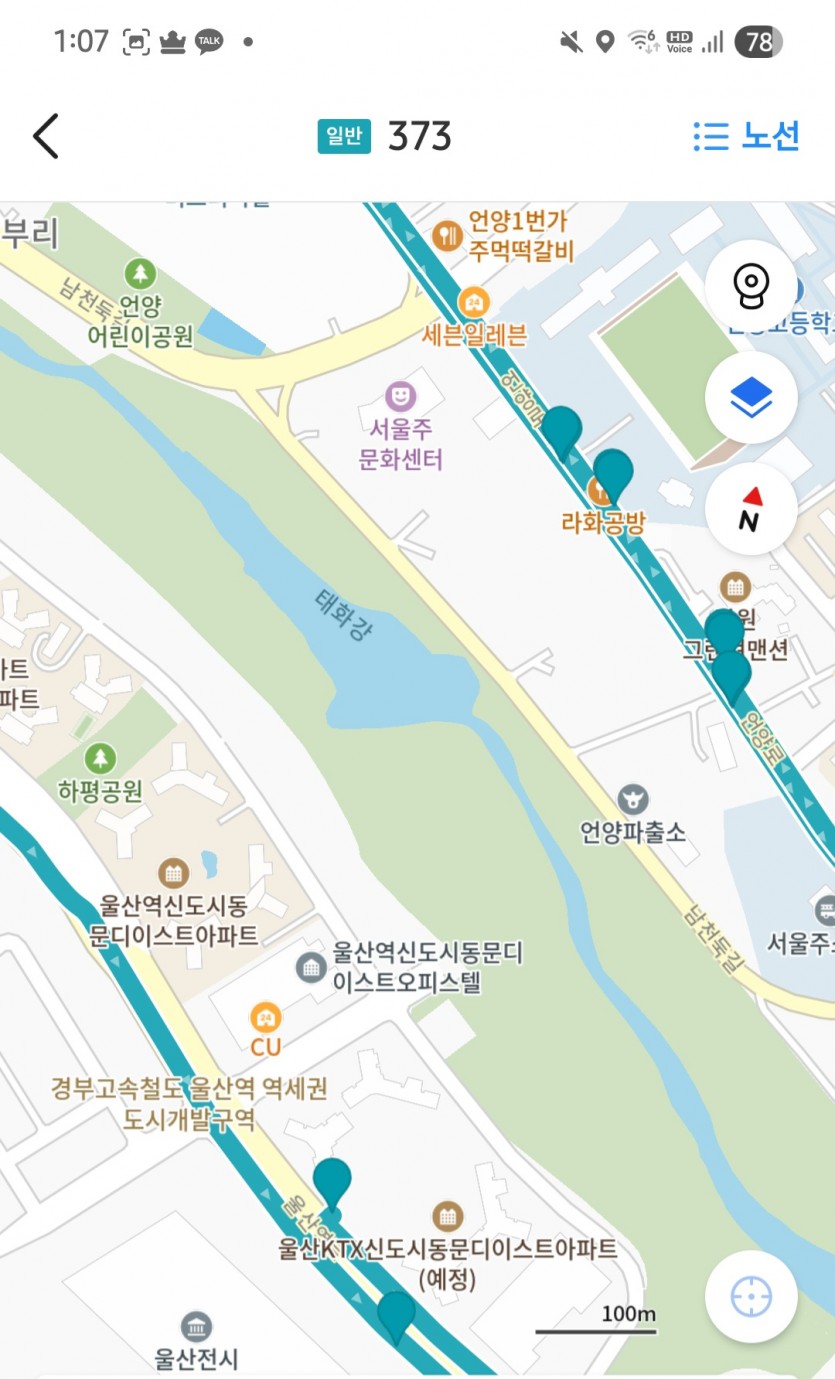Open the CCTV camera view button
The height and width of the screenshot is (1379, 835).
click(x=751, y=286)
